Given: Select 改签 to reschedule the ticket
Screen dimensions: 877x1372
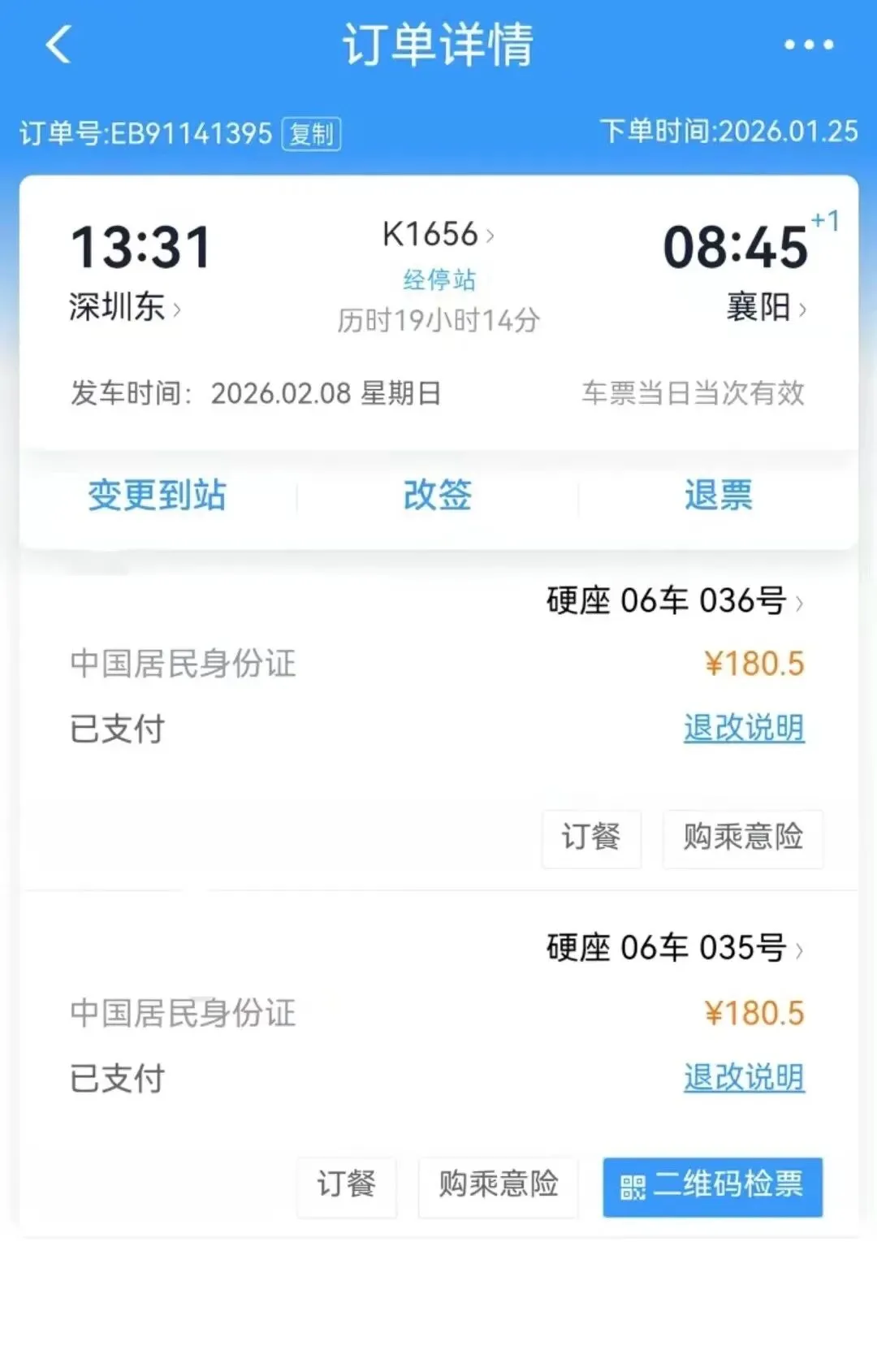Looking at the screenshot, I should click(x=438, y=495).
